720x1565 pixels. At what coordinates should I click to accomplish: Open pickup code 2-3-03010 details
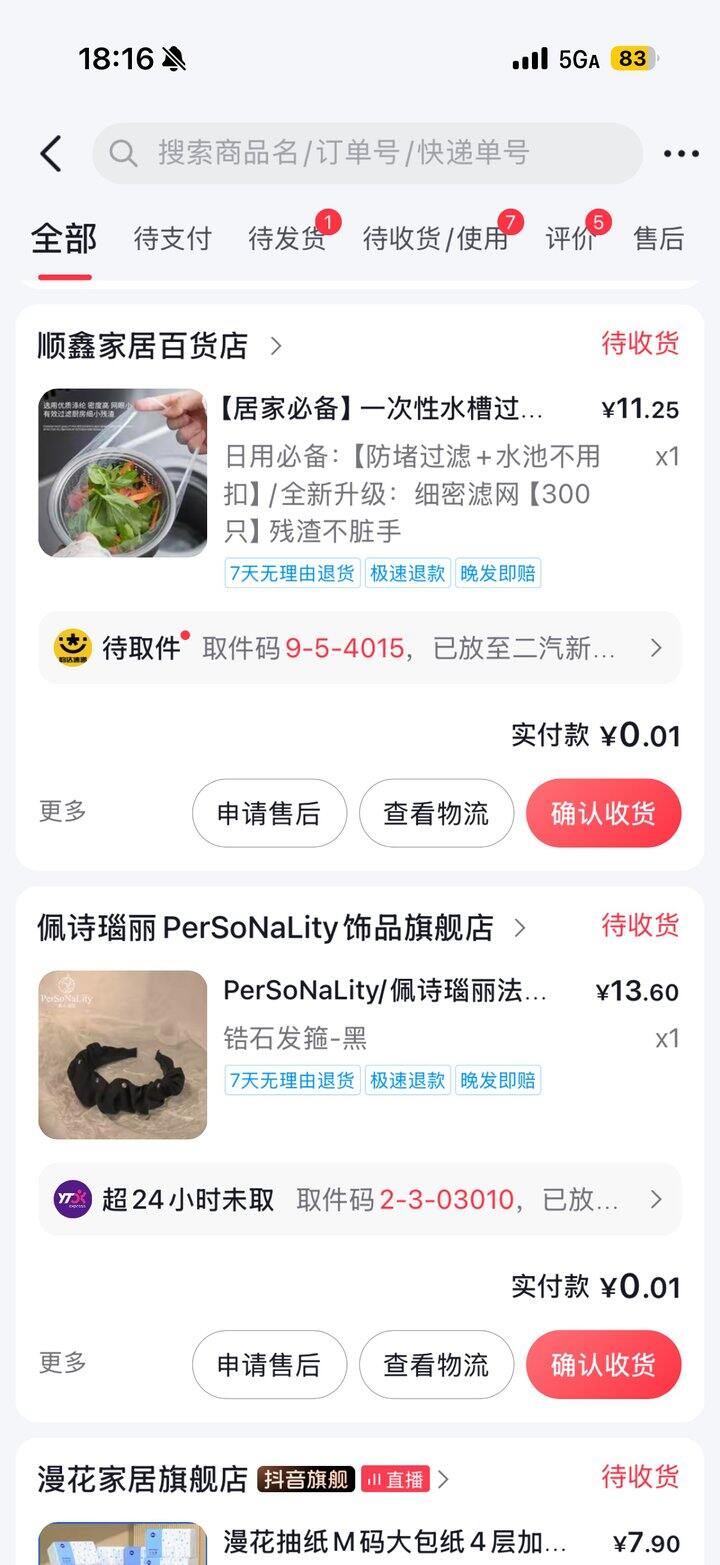click(x=360, y=1199)
